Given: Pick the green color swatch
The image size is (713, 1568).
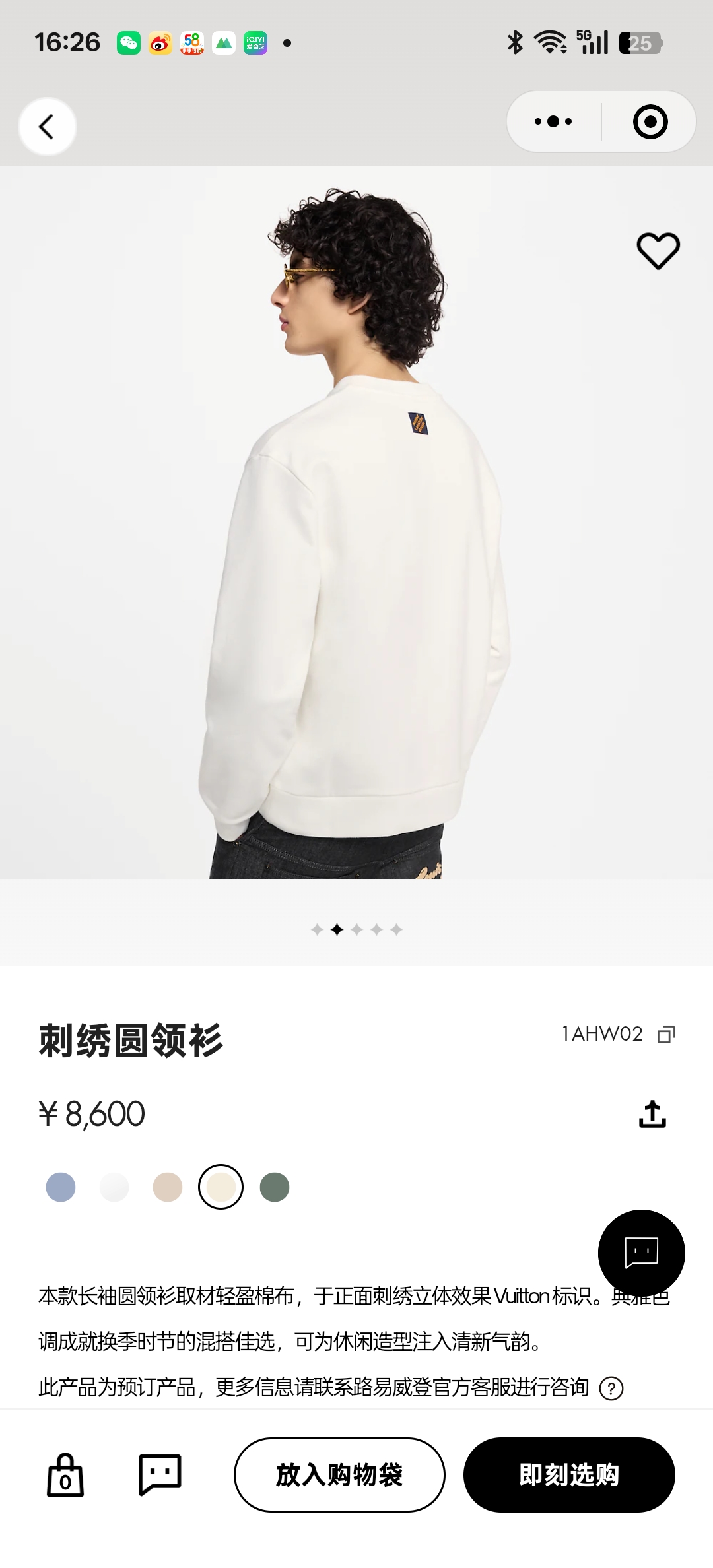Looking at the screenshot, I should 275,1187.
